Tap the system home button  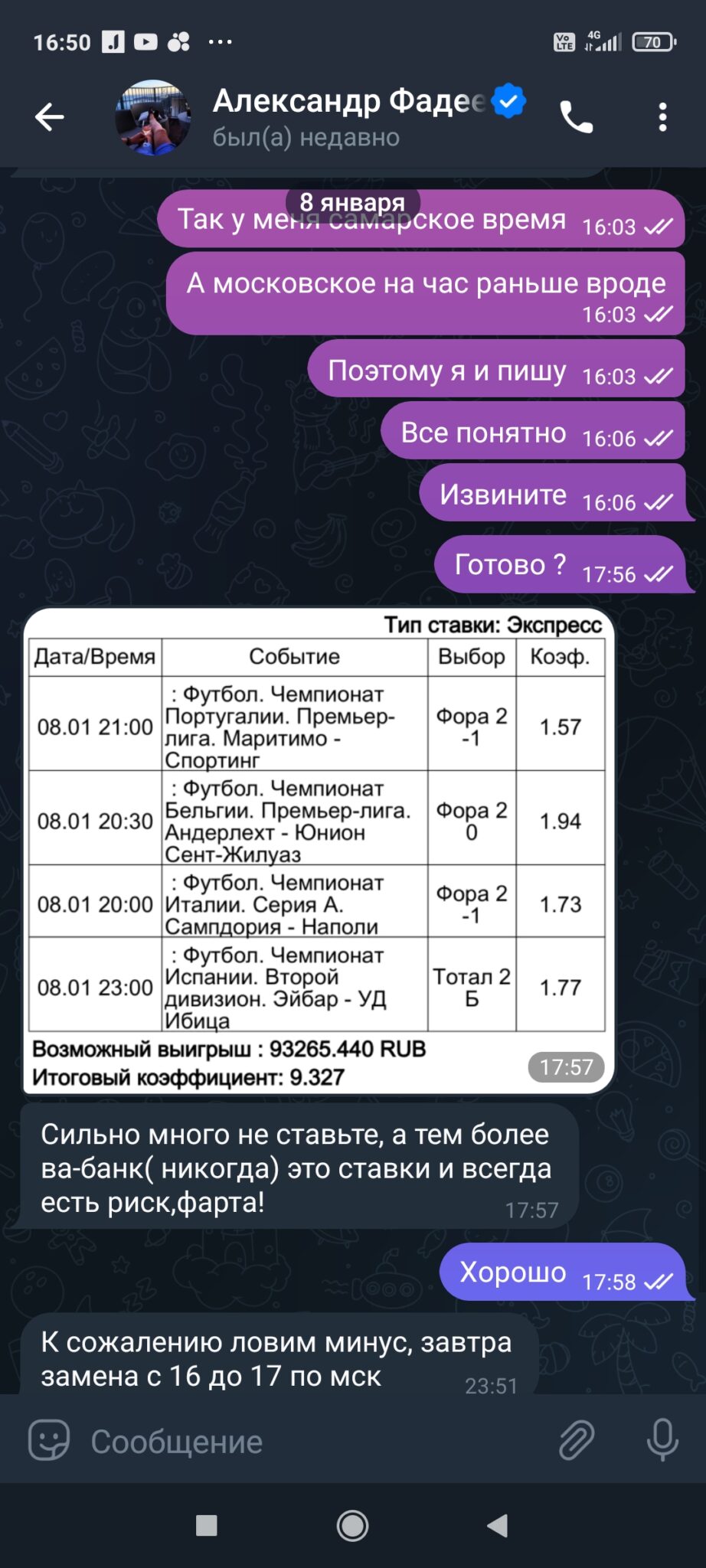[353, 1526]
